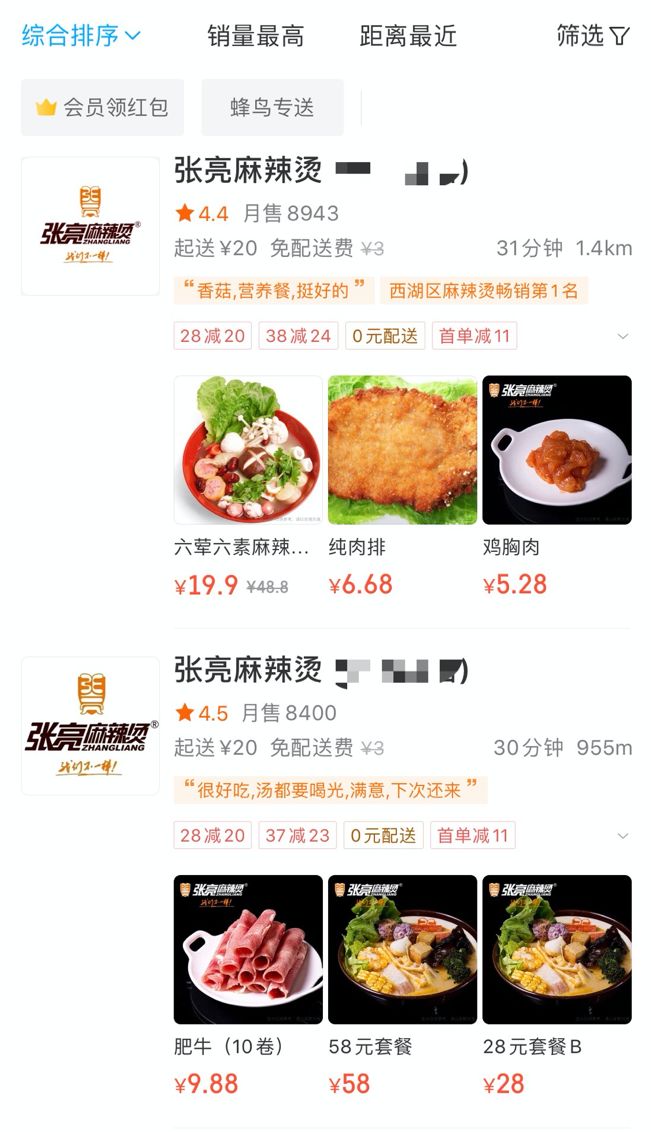
Task: Sort restaurants by 销量最高
Action: [x=255, y=37]
